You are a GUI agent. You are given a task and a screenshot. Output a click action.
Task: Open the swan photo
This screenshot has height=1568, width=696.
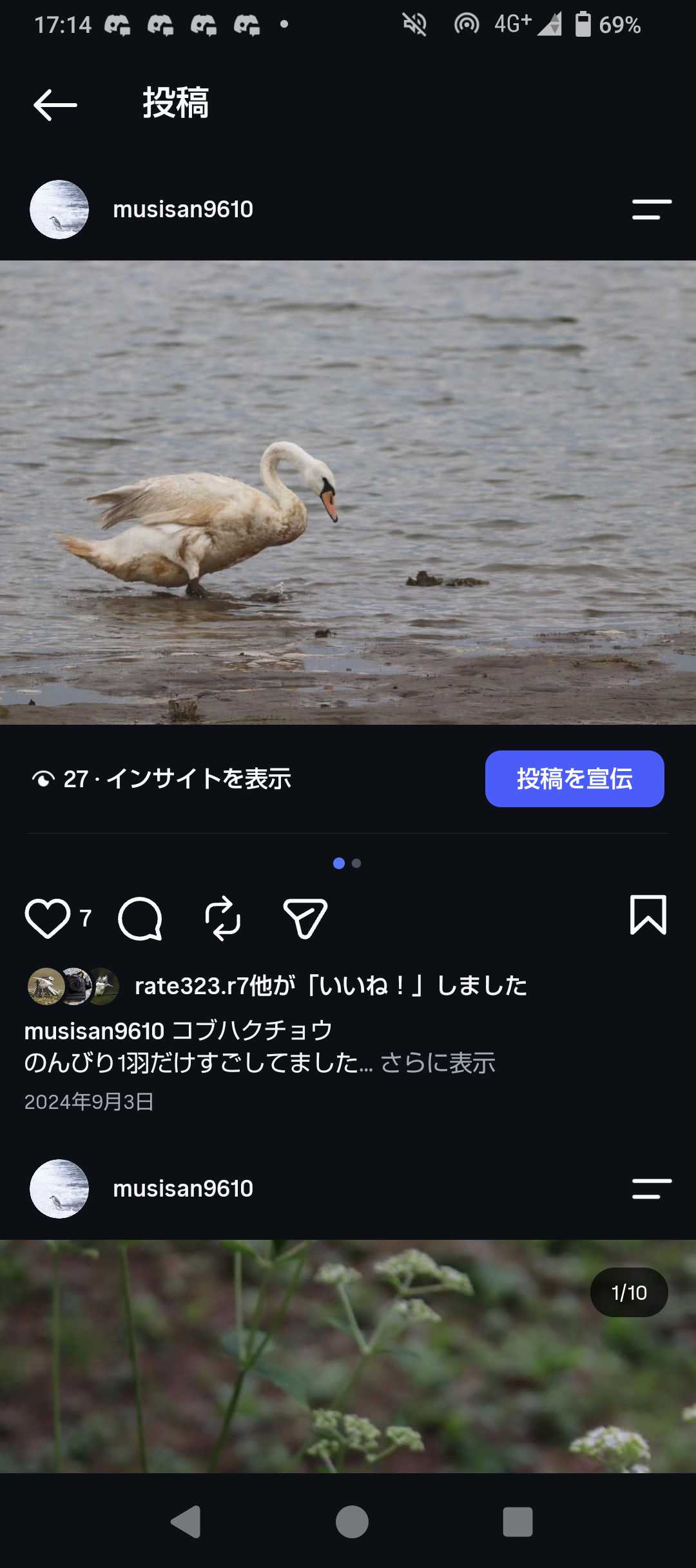click(x=348, y=493)
